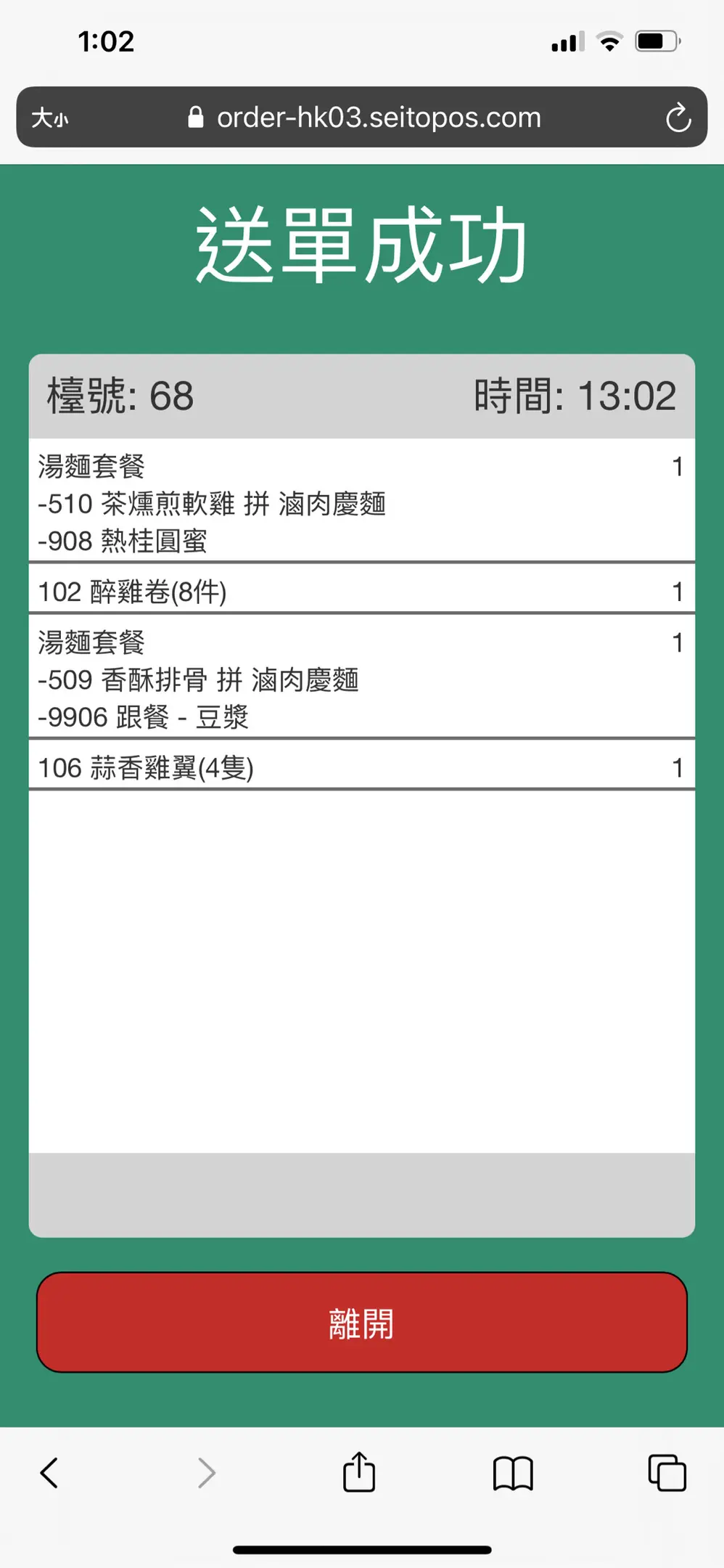Share this page

pos(359,1471)
